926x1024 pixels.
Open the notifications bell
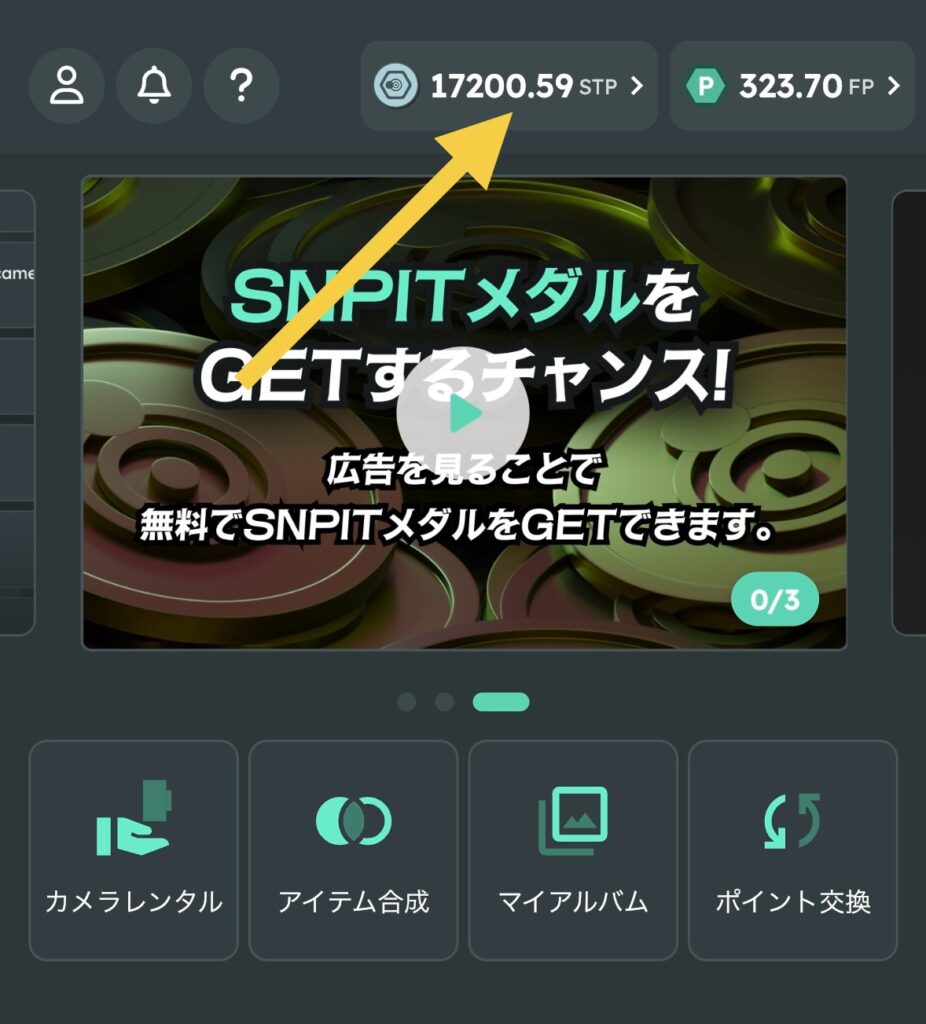pos(154,86)
